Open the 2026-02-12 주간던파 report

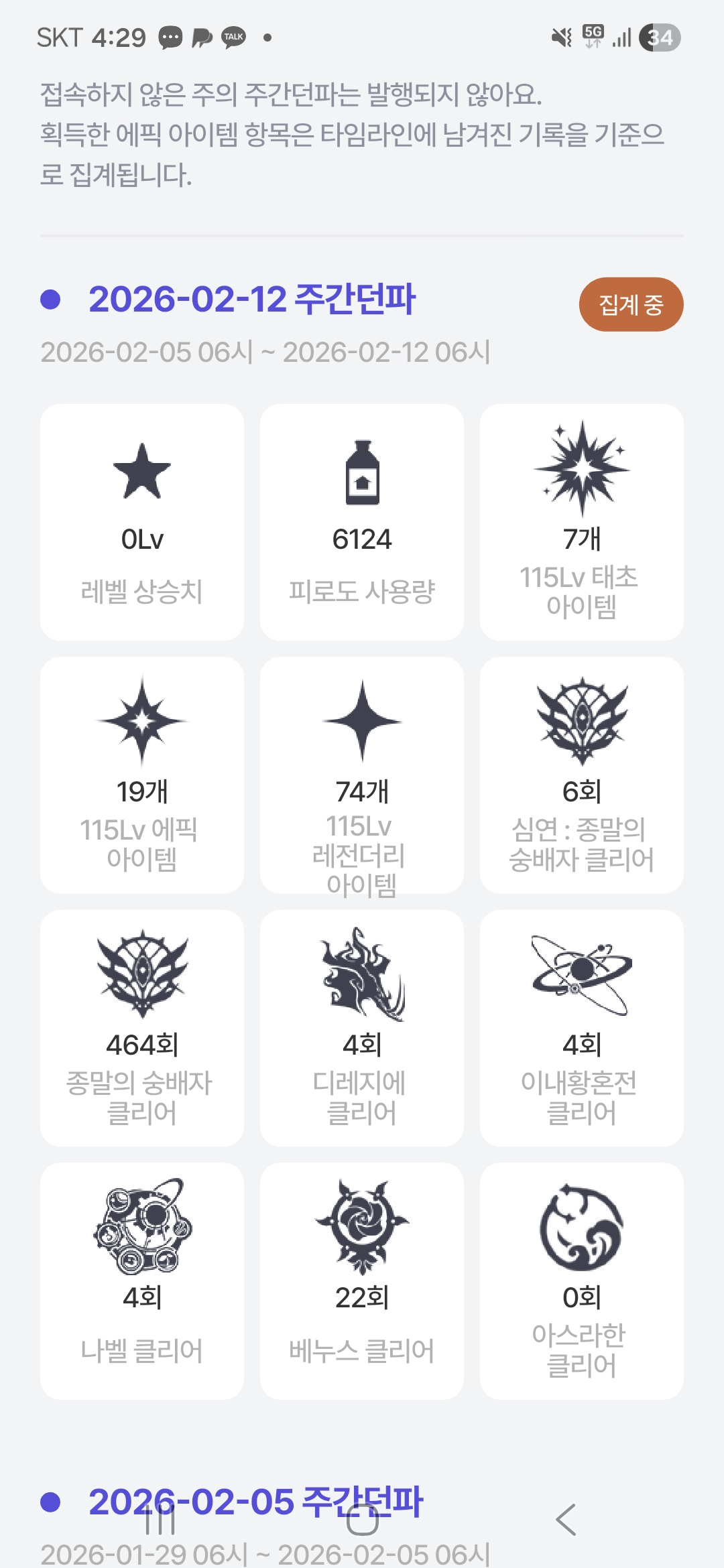(252, 300)
